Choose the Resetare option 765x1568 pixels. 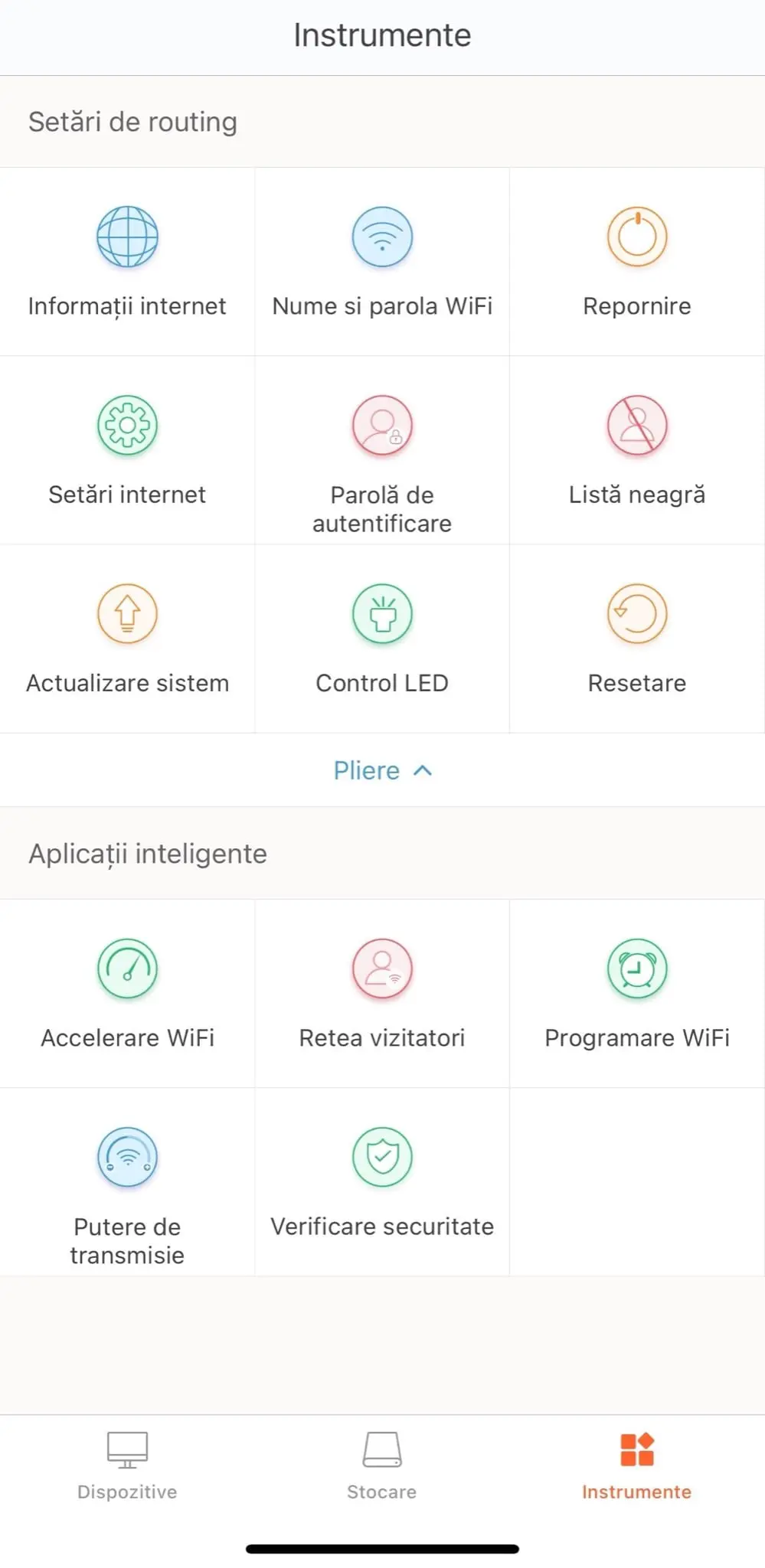coord(637,639)
